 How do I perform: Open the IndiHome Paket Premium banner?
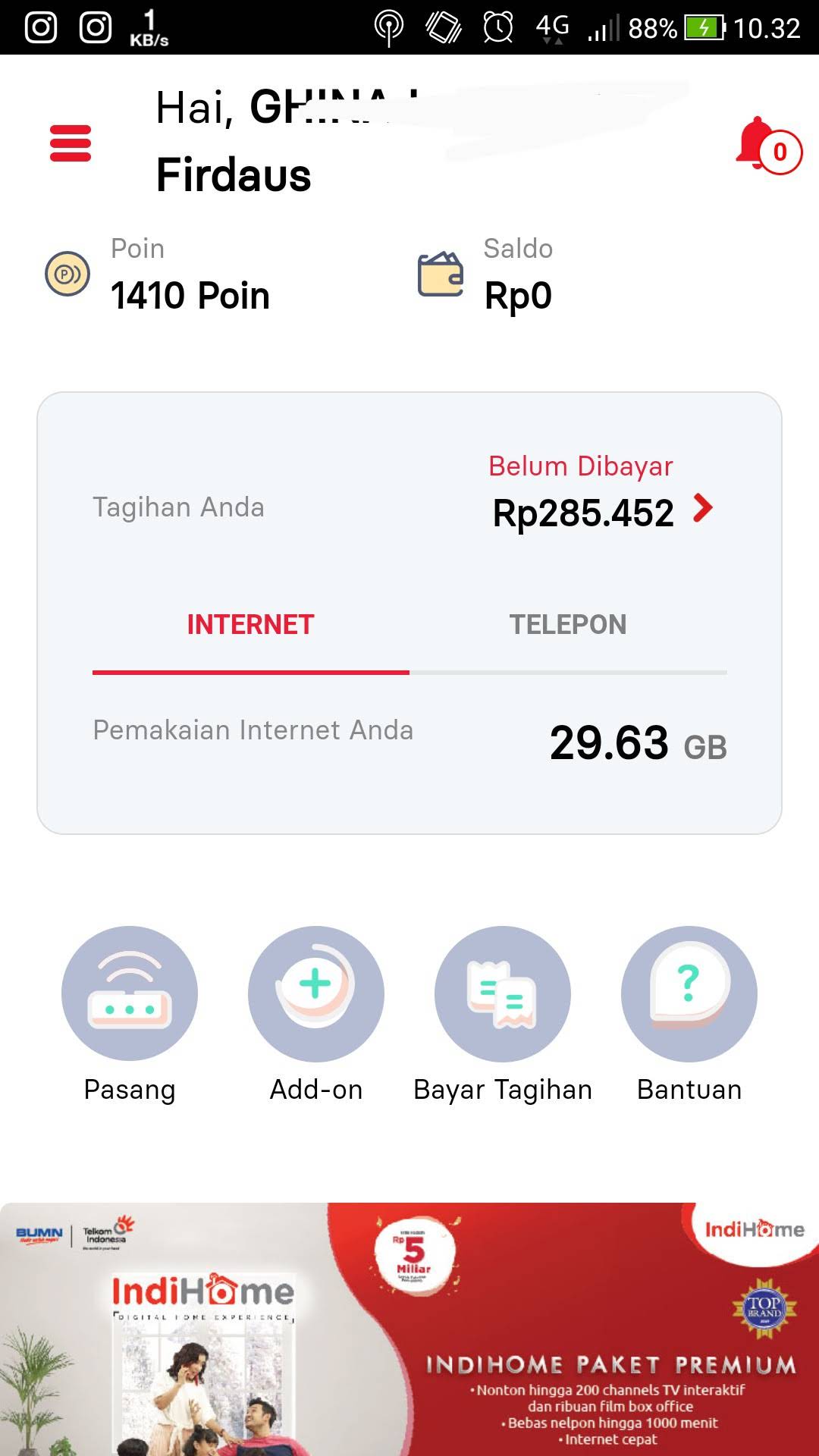click(409, 1329)
